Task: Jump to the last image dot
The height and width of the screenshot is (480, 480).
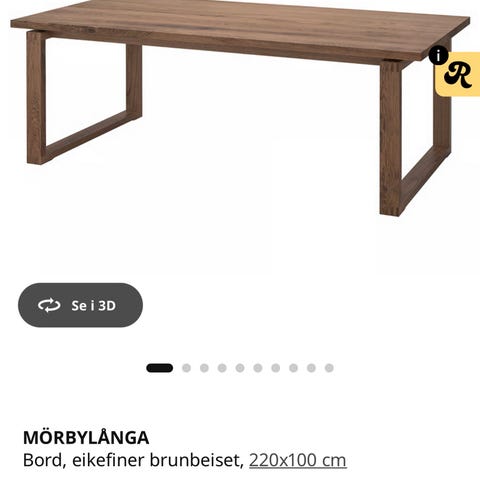Action: [329, 368]
